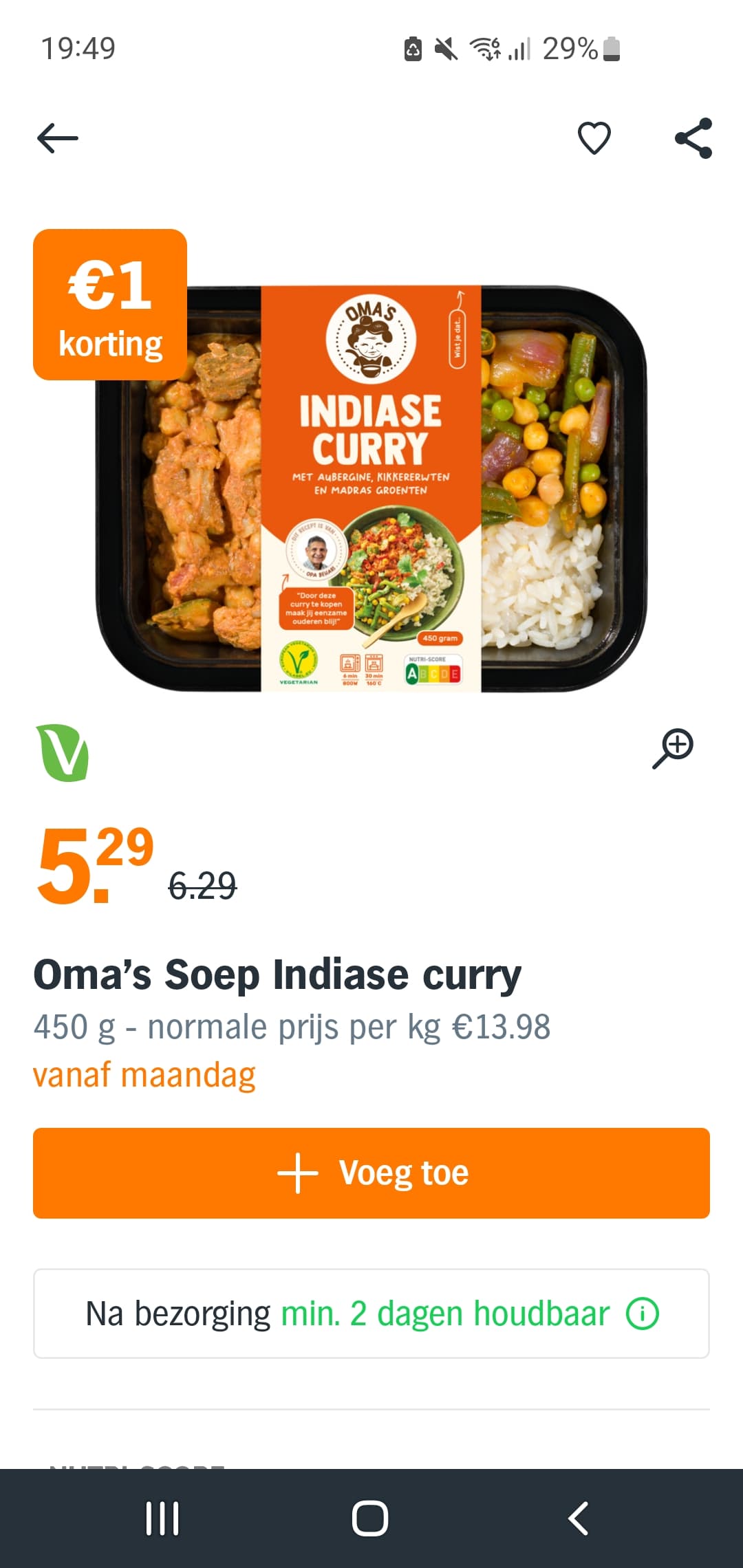Screen dimensions: 743x1568
Task: Zoom in on the product image
Action: pos(673,748)
